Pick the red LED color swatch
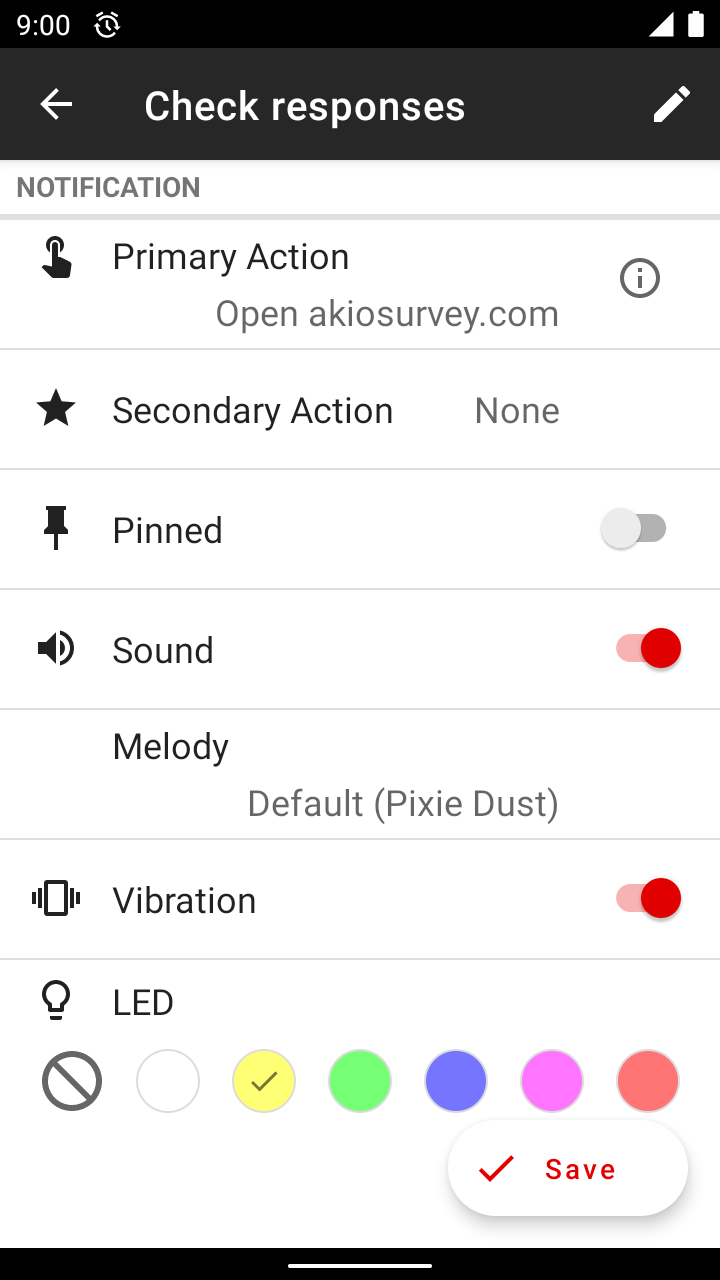720x1280 pixels. pos(648,1081)
